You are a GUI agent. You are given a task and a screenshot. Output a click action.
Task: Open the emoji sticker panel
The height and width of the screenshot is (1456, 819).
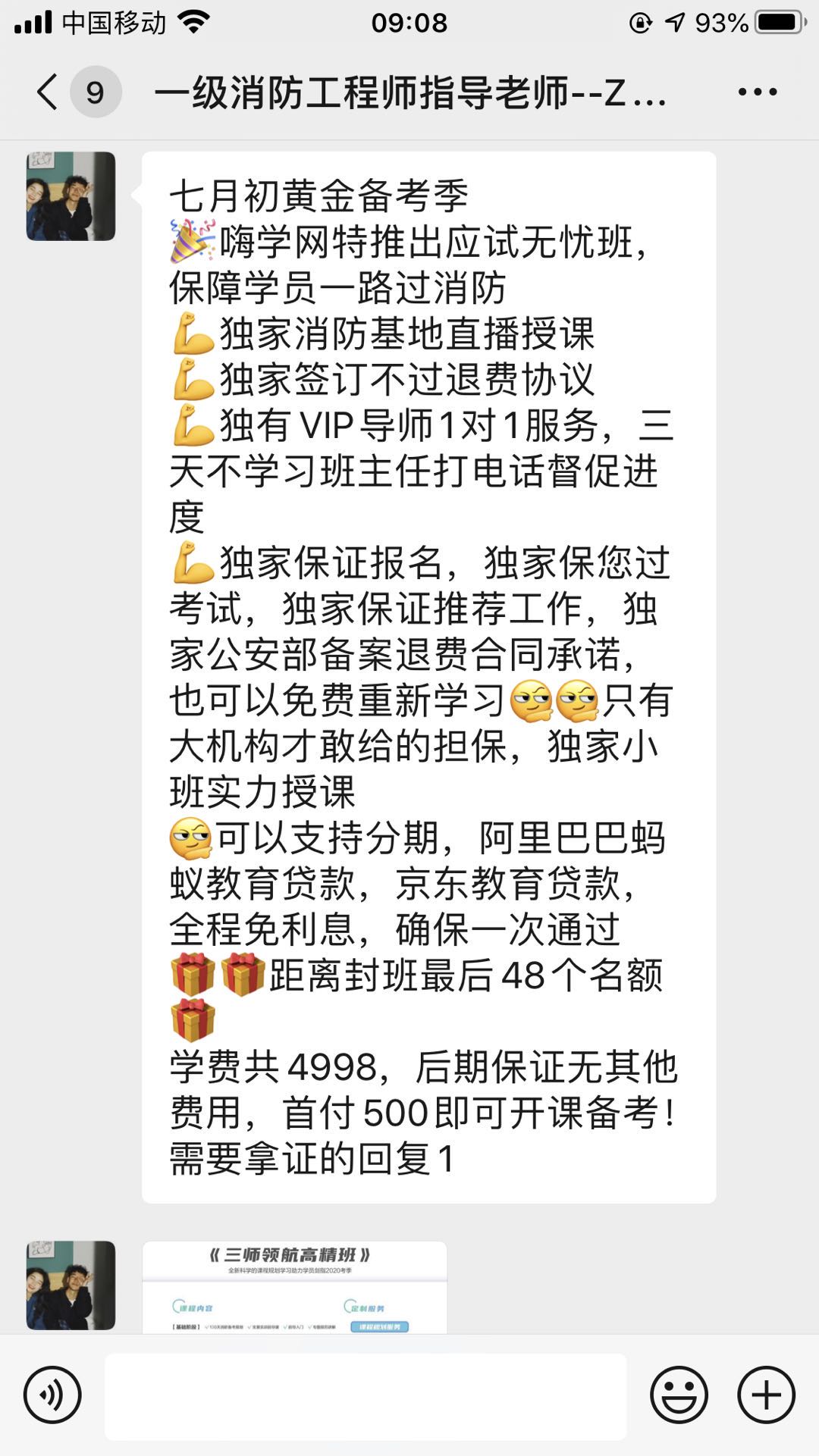(679, 1395)
